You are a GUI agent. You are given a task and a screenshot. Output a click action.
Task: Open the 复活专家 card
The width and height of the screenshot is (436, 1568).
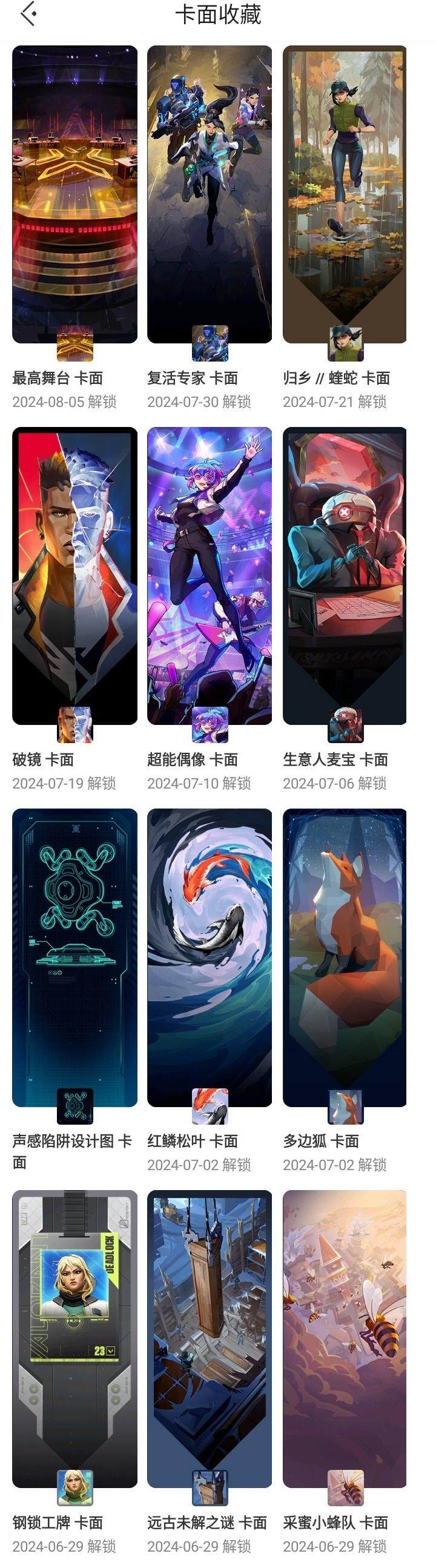click(210, 195)
